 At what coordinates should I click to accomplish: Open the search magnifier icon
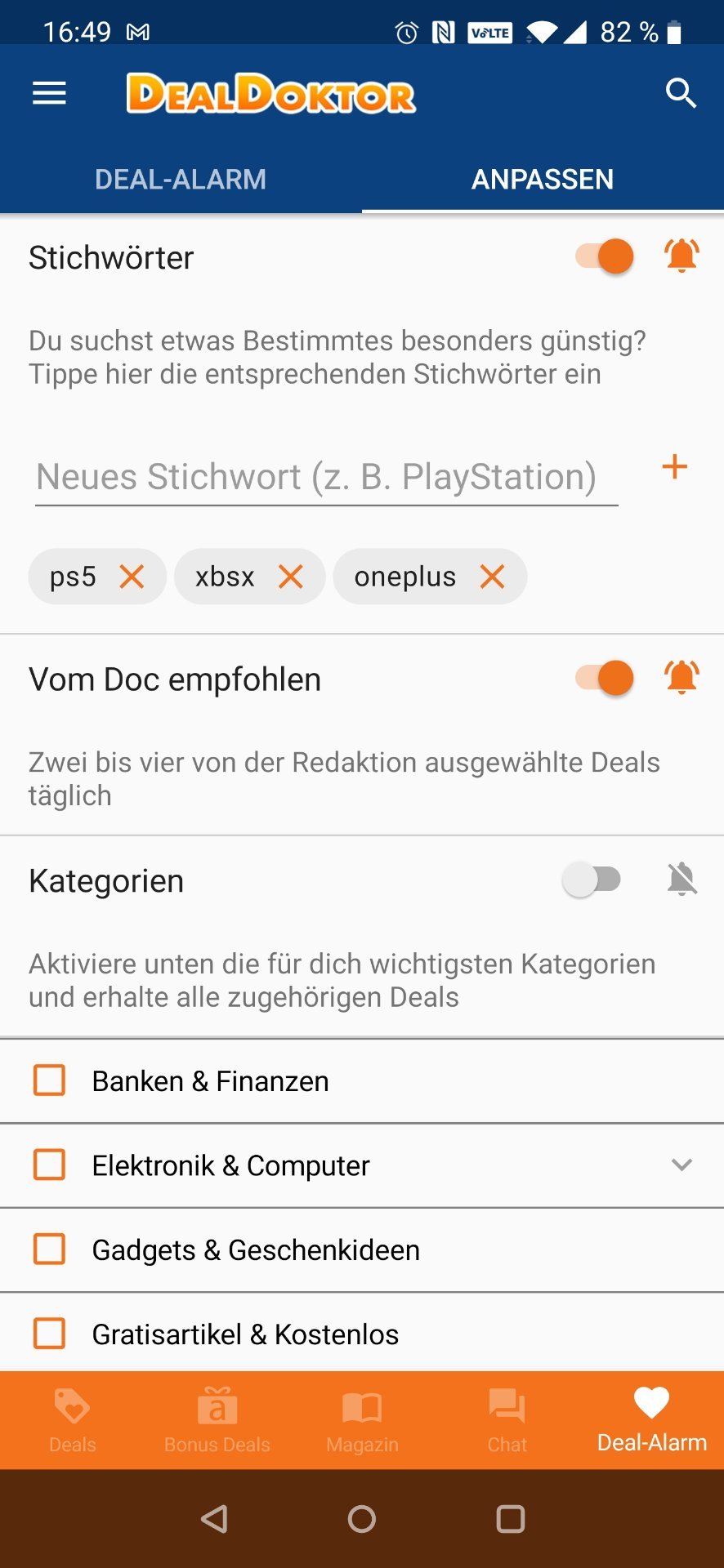tap(681, 94)
